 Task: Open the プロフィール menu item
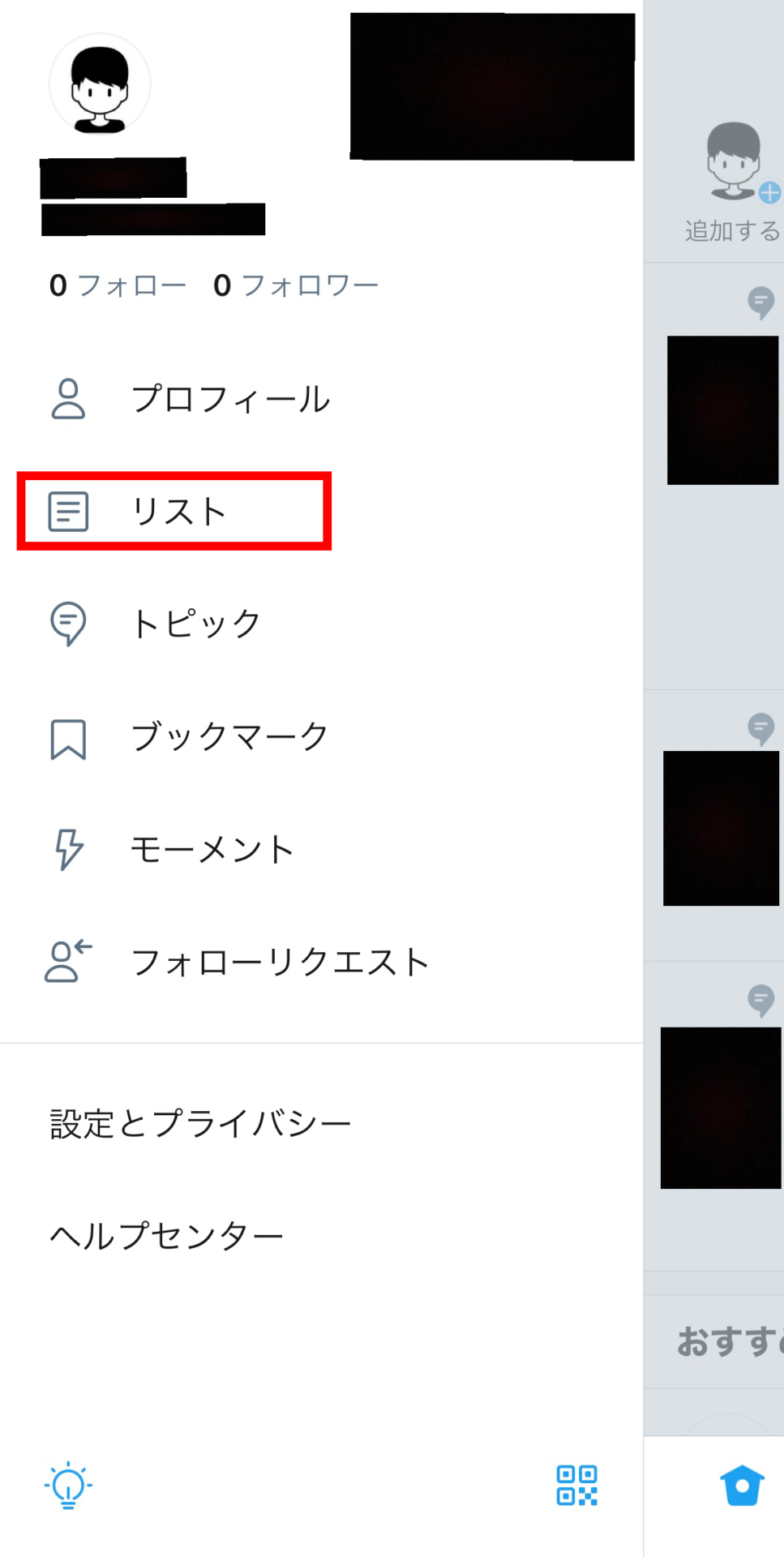click(x=230, y=399)
